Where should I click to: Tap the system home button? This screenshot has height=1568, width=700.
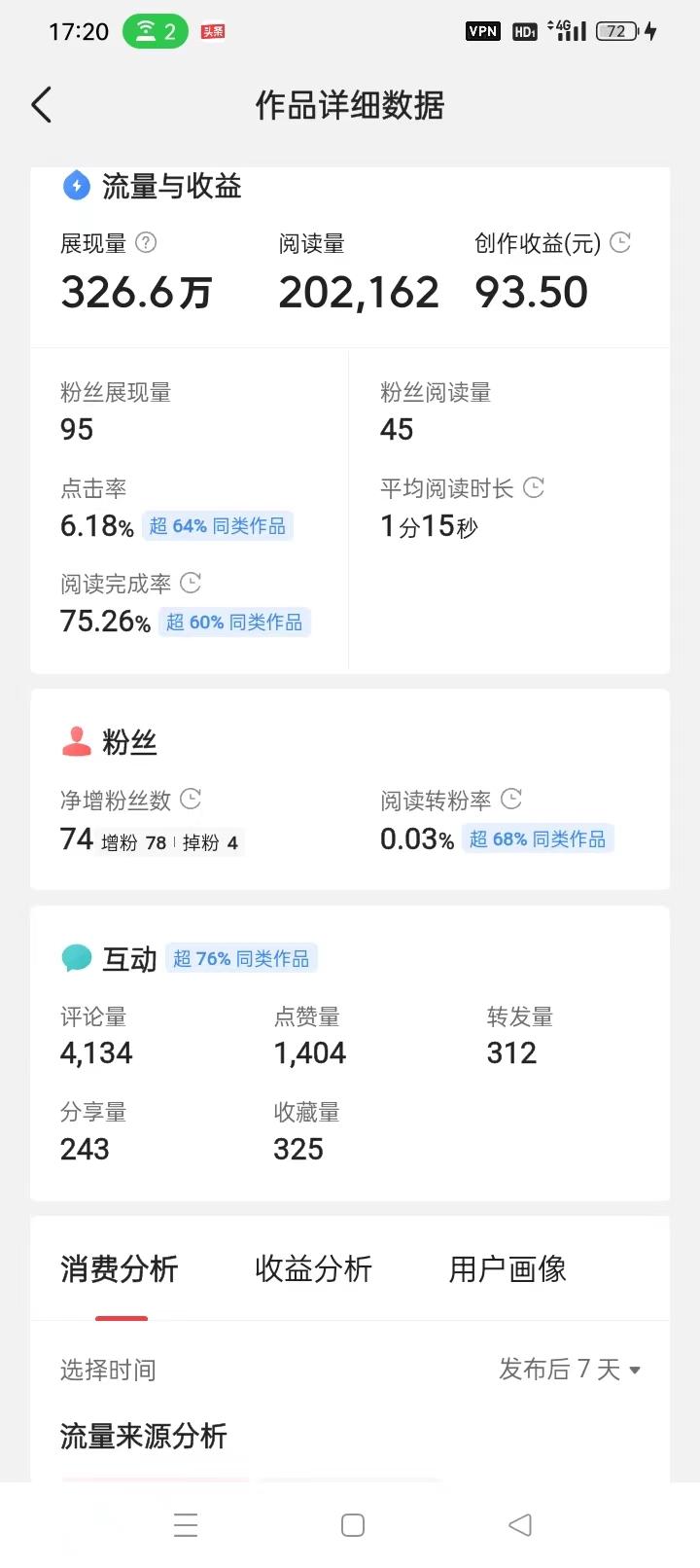tap(353, 1525)
